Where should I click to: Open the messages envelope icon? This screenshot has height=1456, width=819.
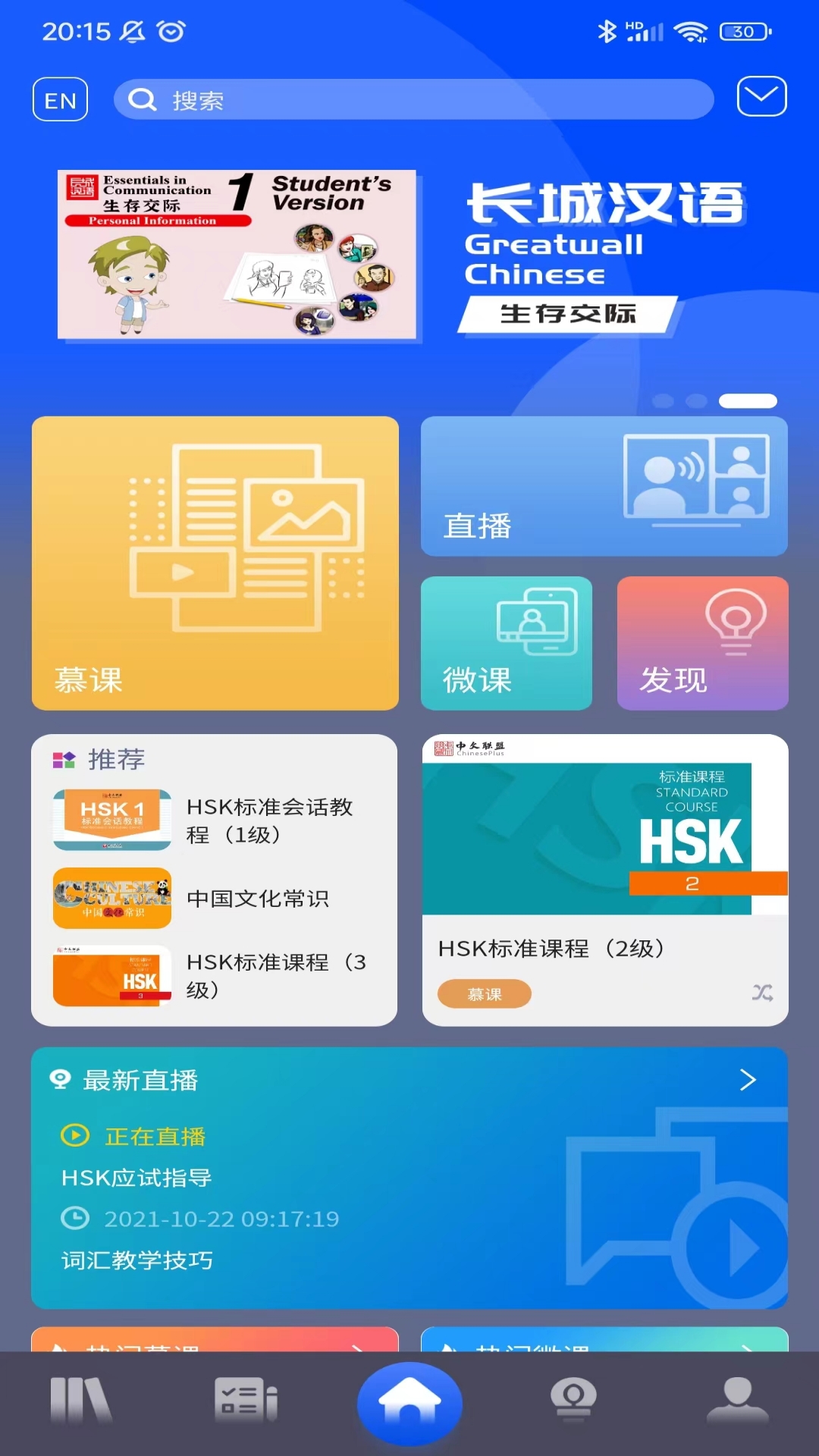pos(761,96)
